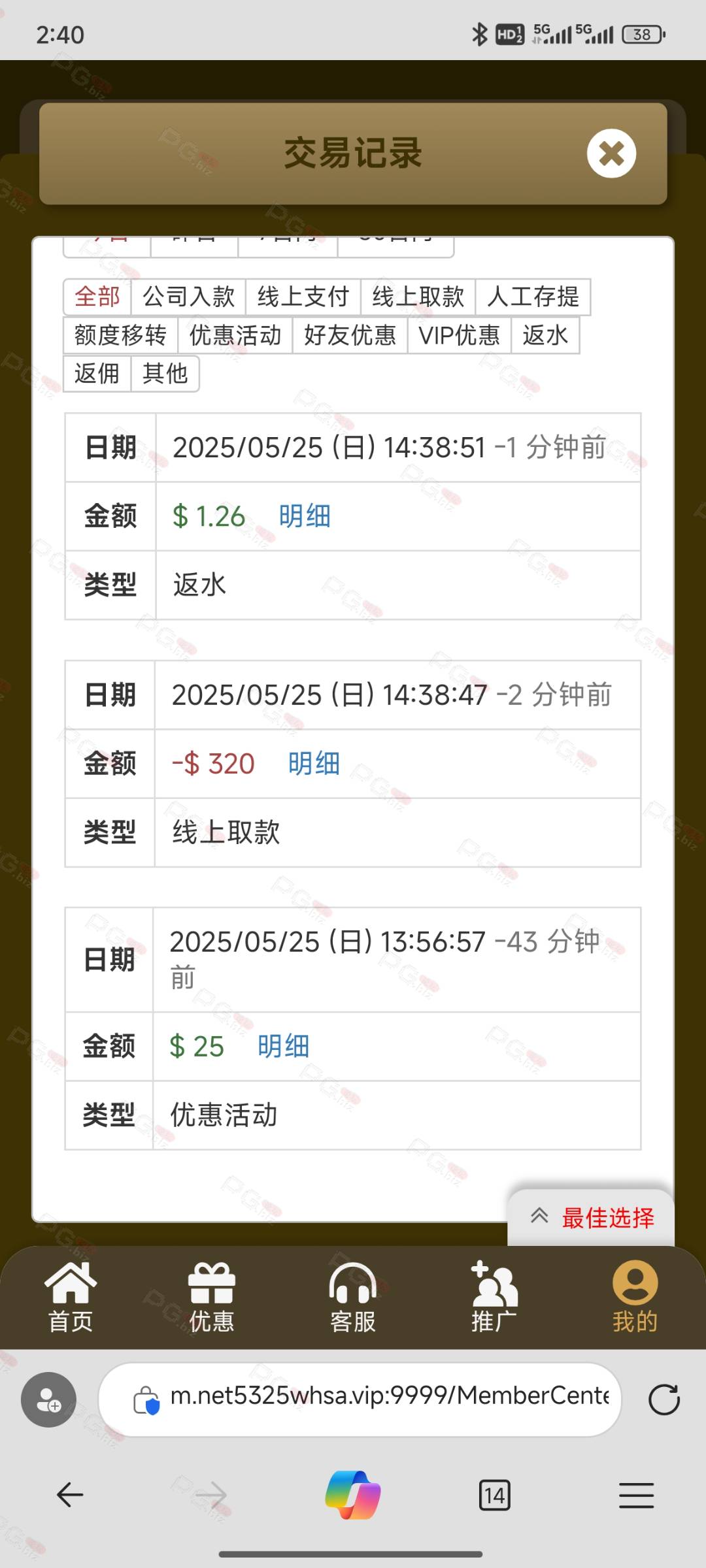706x1568 pixels.
Task: Select the 其他 filter
Action: 165,374
